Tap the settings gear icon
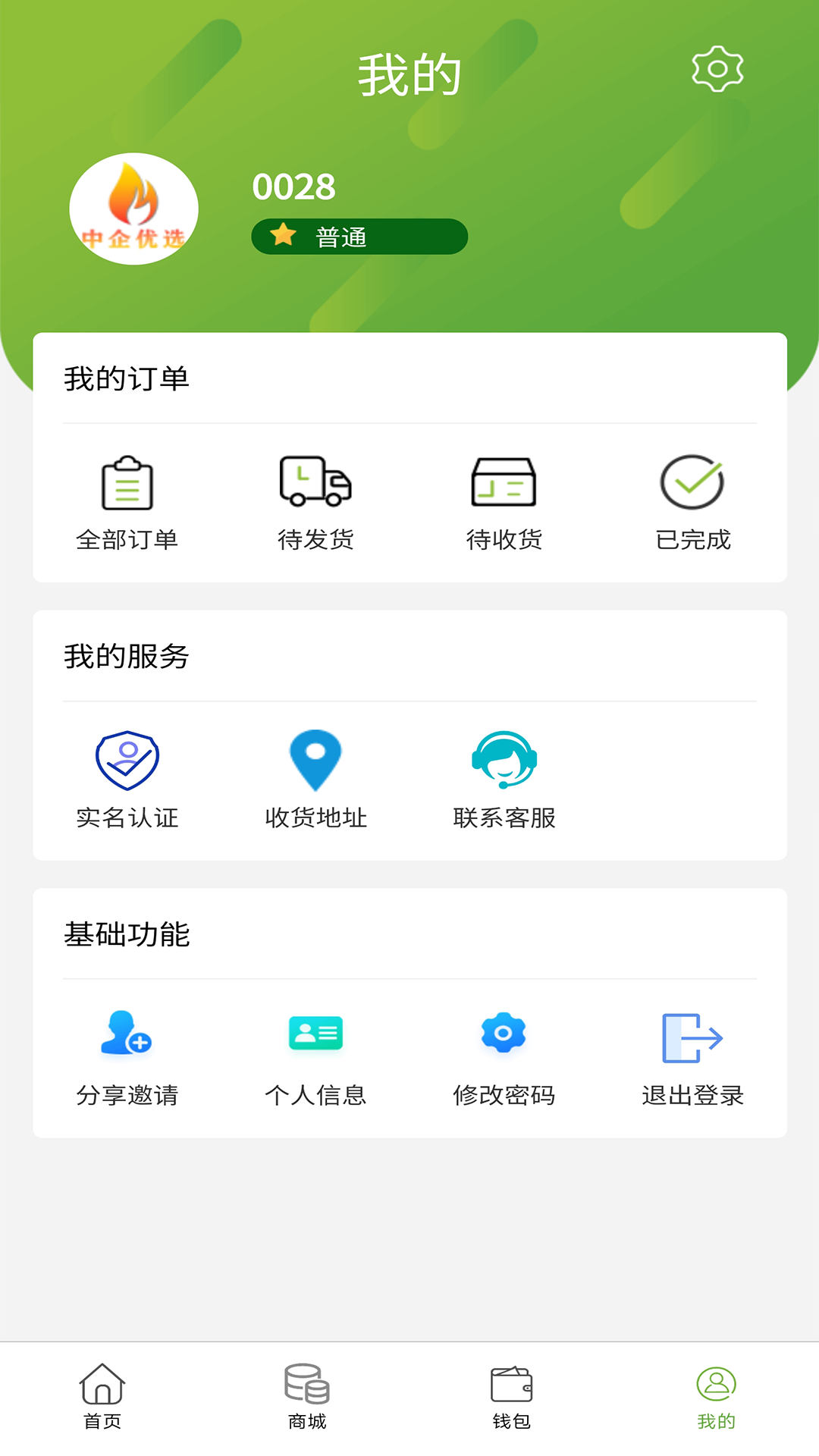 (x=717, y=68)
